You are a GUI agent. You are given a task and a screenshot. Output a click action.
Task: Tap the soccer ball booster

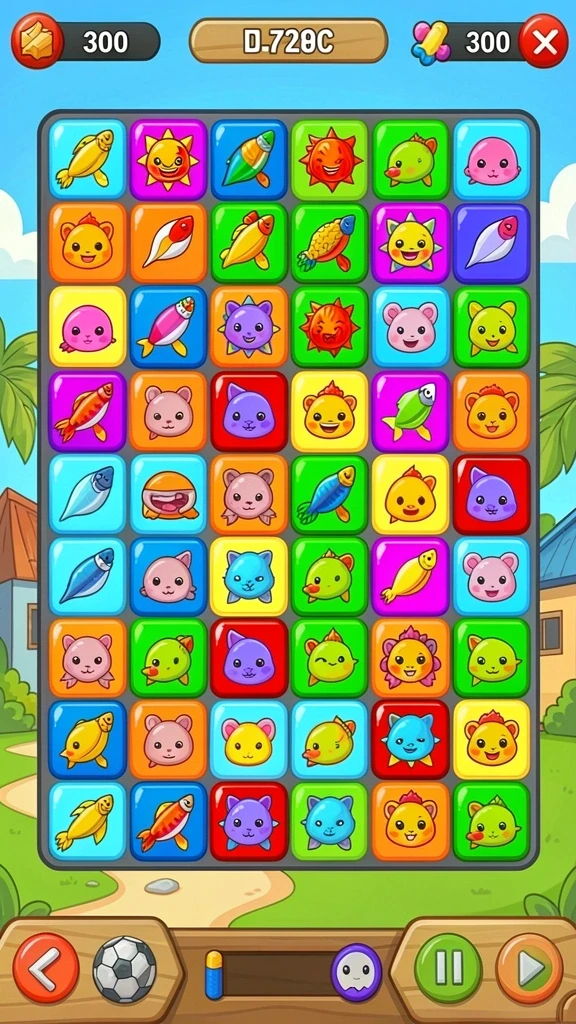tap(125, 968)
